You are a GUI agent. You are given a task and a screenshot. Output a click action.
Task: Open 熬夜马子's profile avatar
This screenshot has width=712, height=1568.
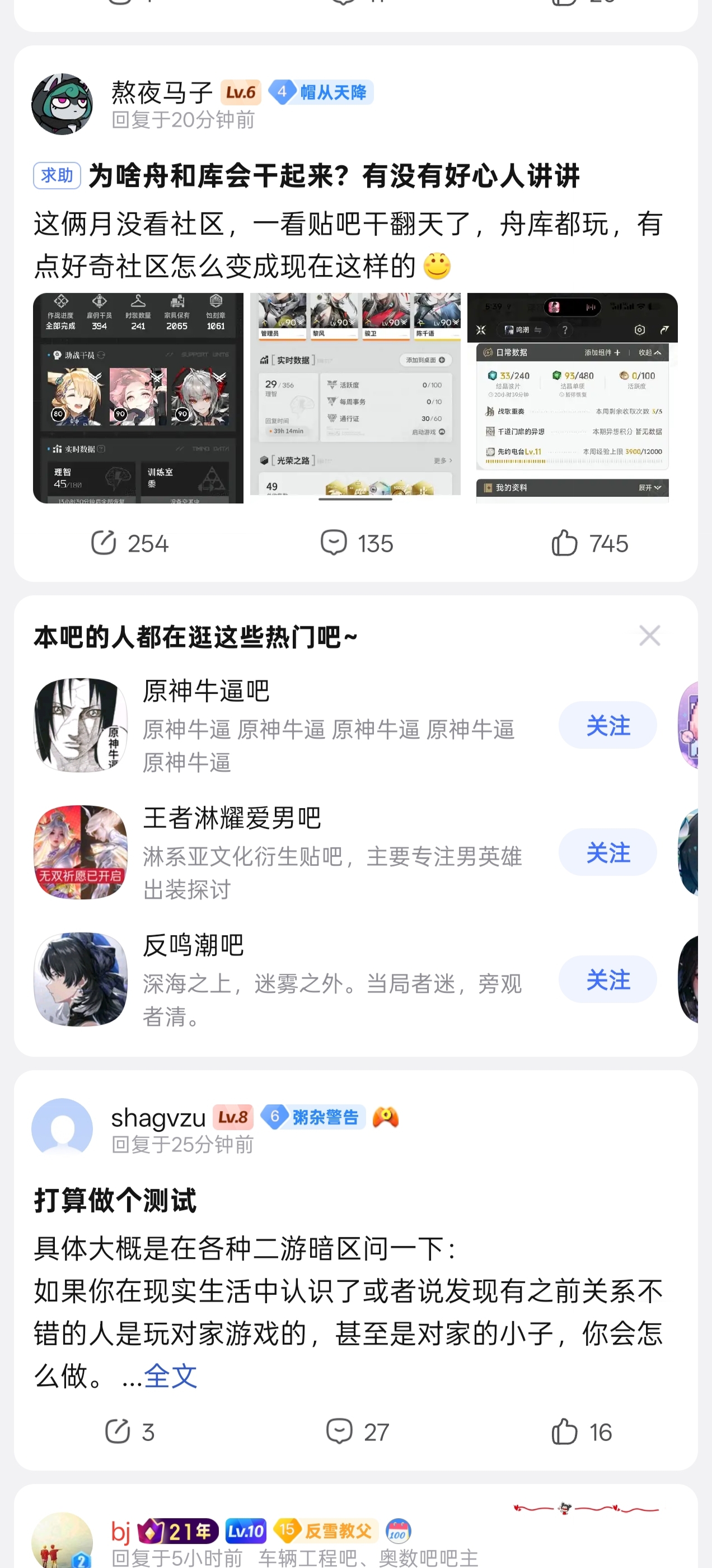(x=62, y=104)
